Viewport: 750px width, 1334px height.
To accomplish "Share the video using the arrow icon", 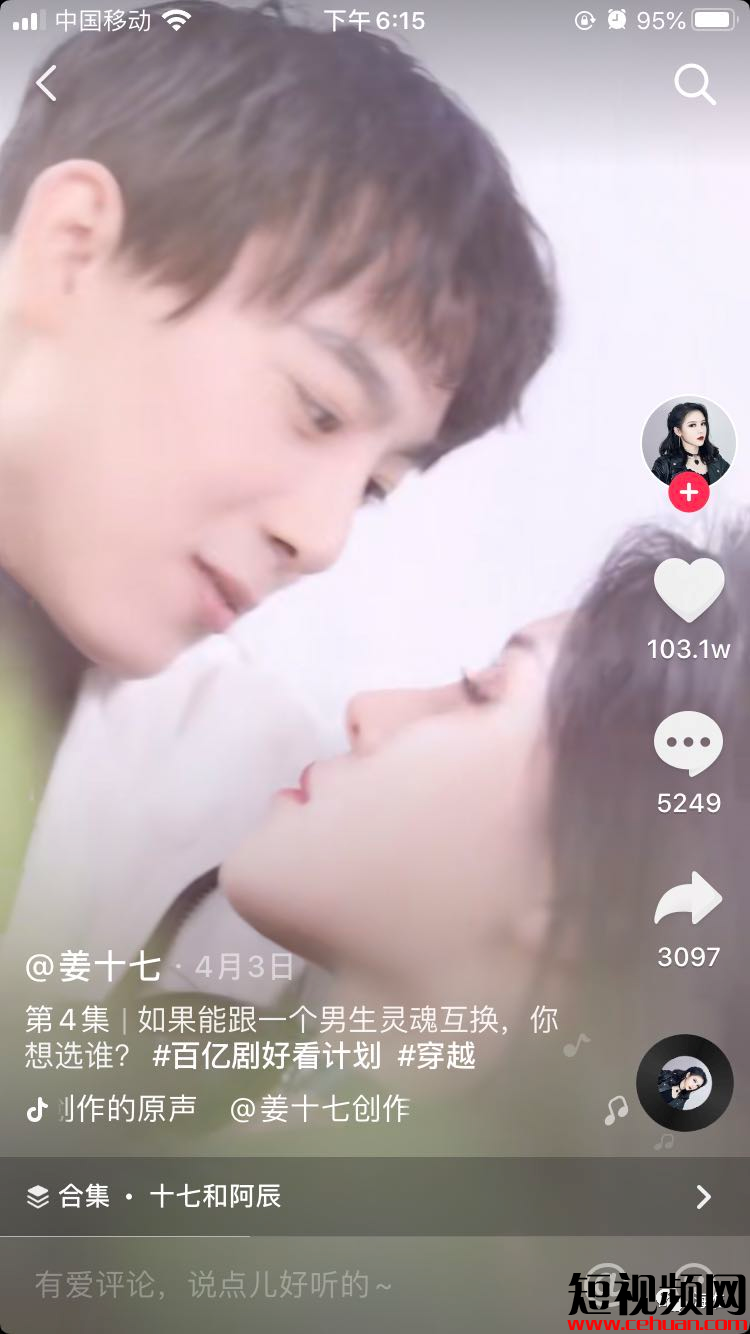I will click(688, 899).
